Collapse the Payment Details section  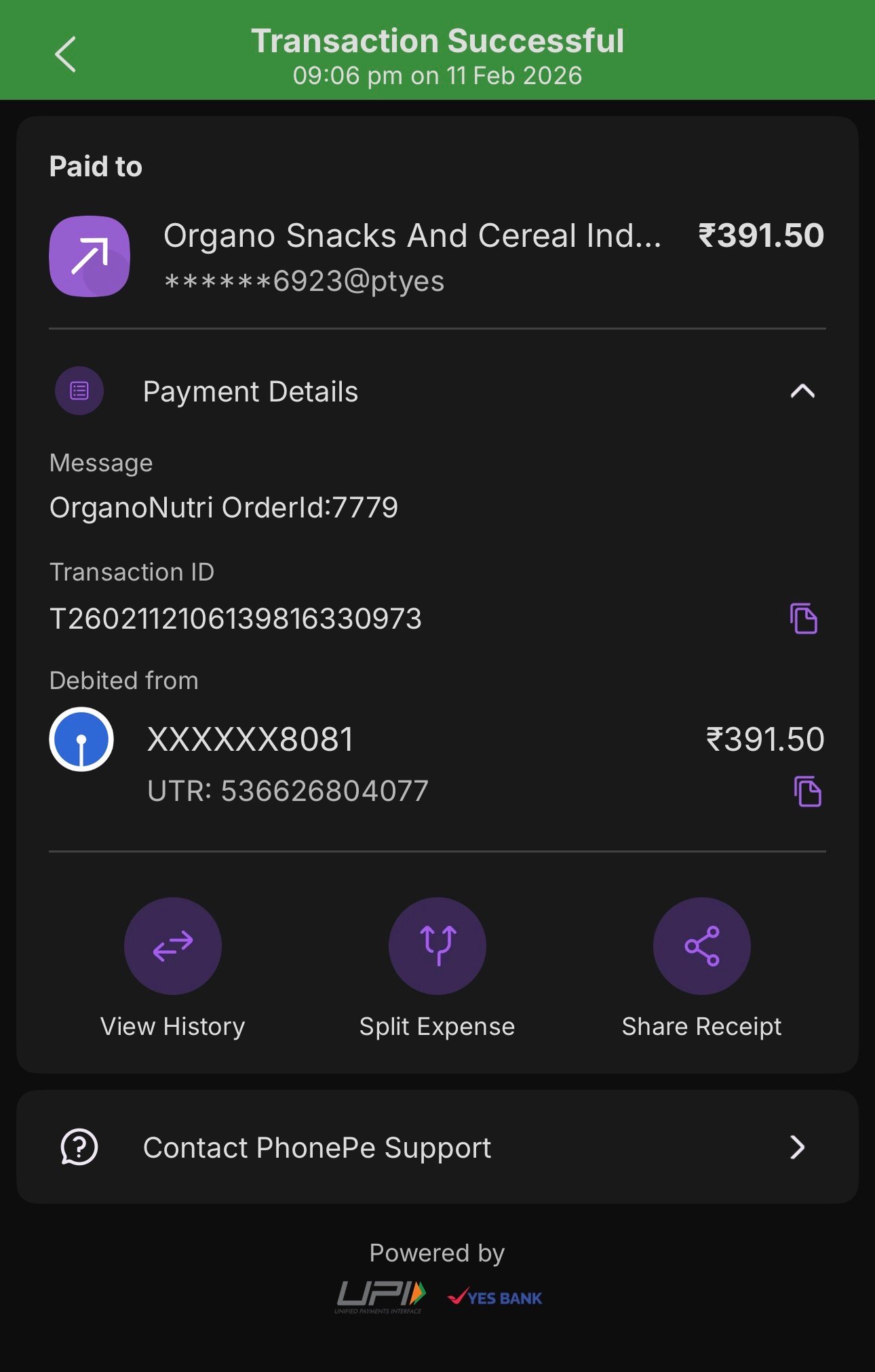tap(802, 391)
